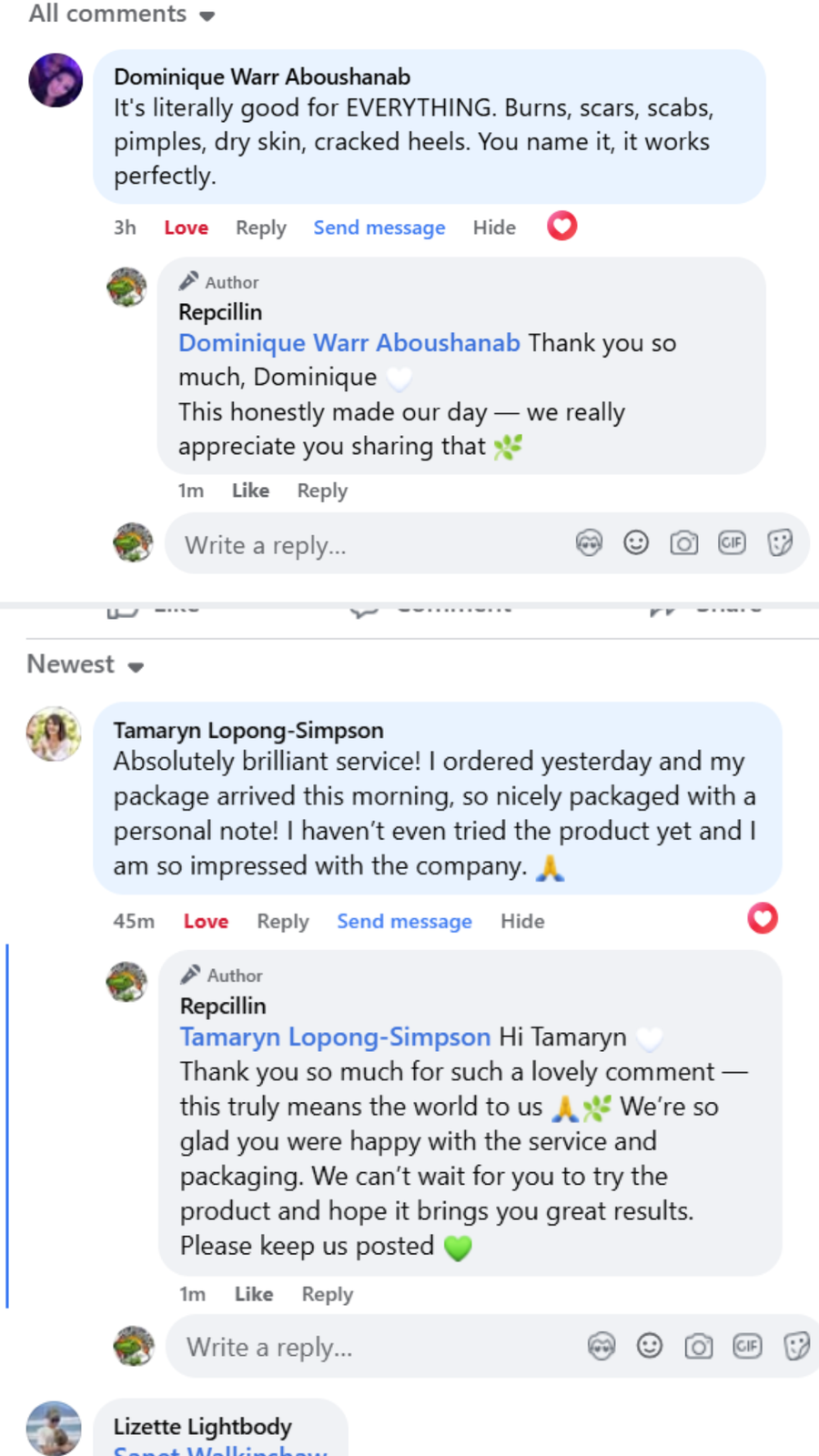Open the sticker icon in the top reply box
Viewport: 819px width, 1456px height.
coord(782,542)
